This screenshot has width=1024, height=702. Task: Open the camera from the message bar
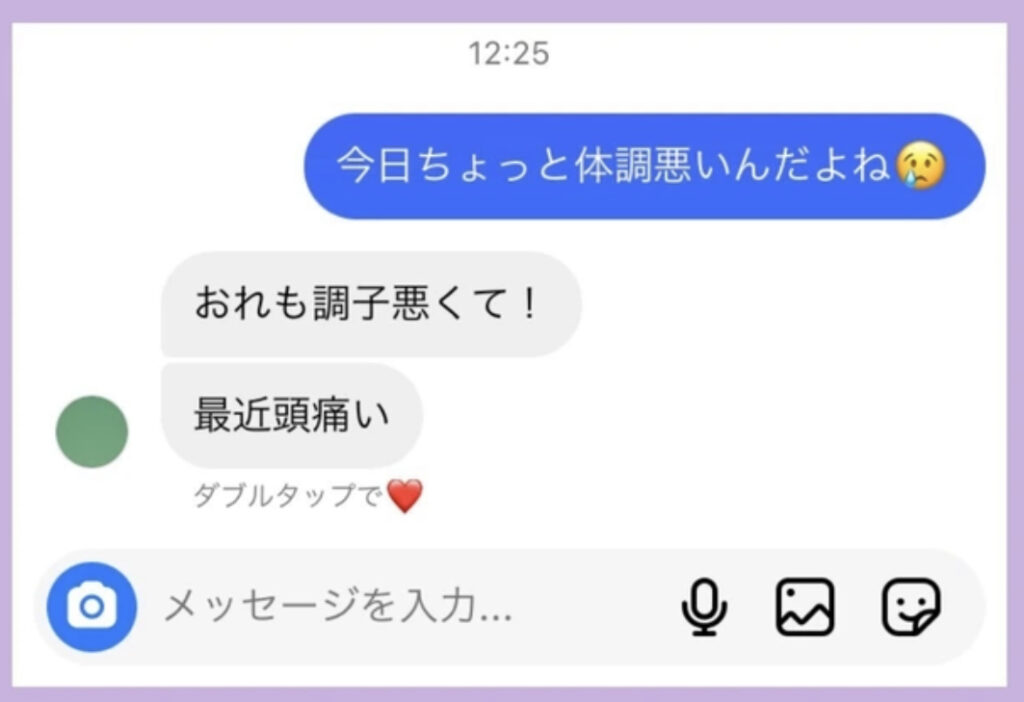coord(91,606)
